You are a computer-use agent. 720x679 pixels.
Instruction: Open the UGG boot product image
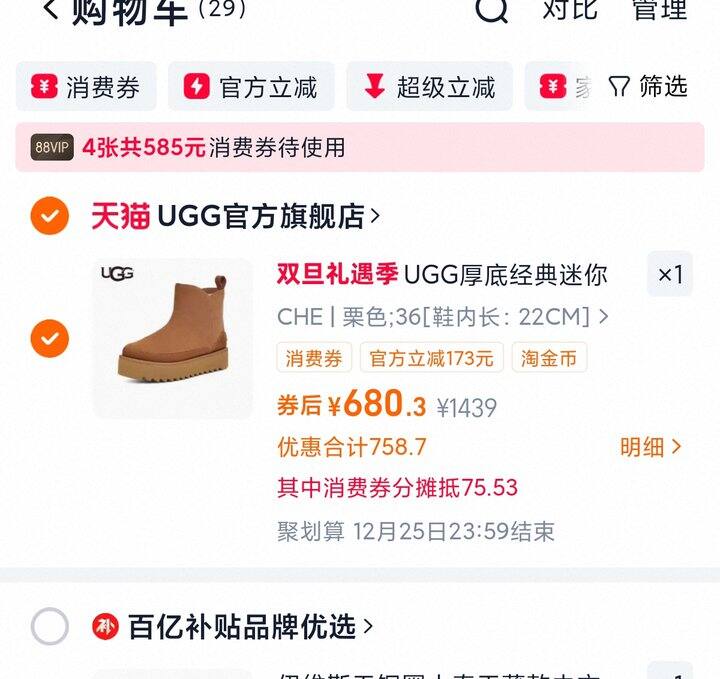tap(173, 338)
